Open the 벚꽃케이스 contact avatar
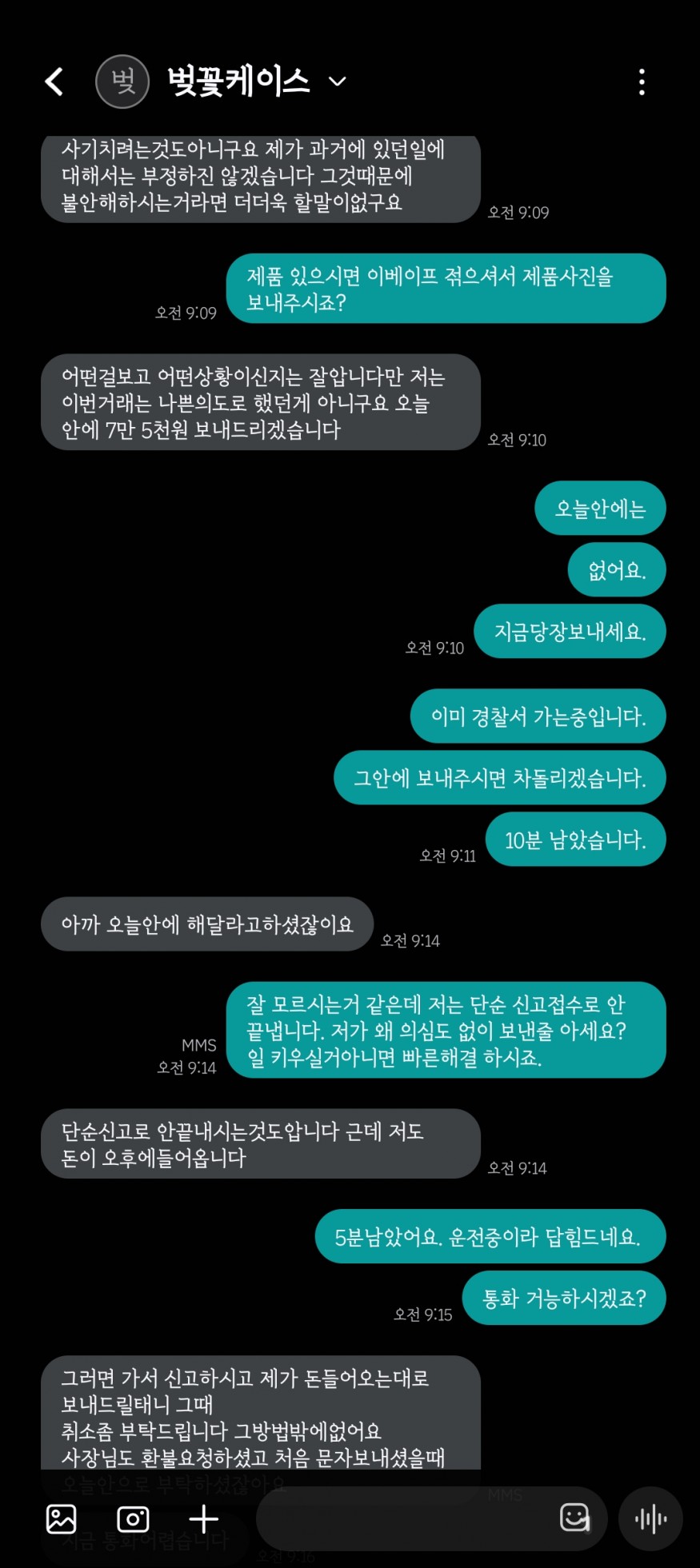 122,82
